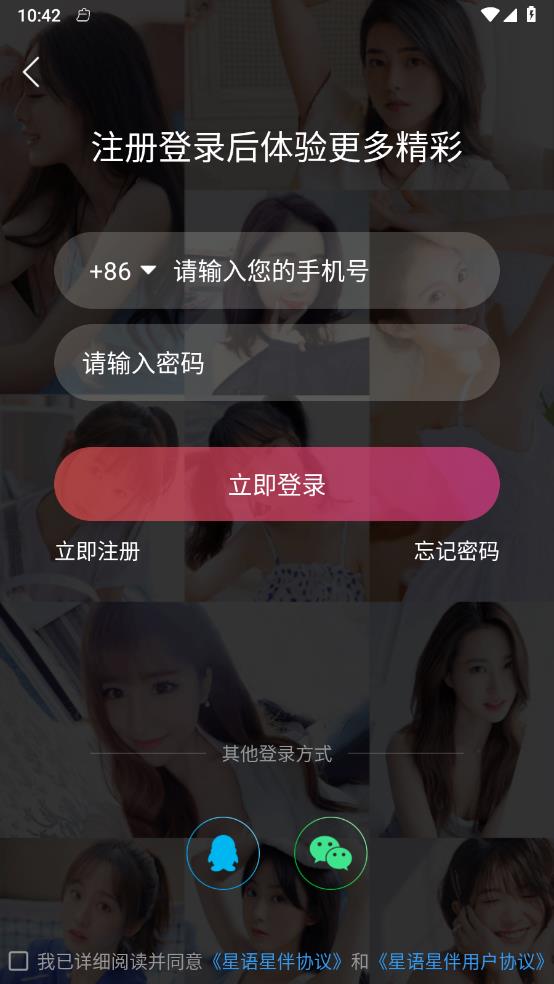Log in with the WeChat icon

tap(331, 853)
